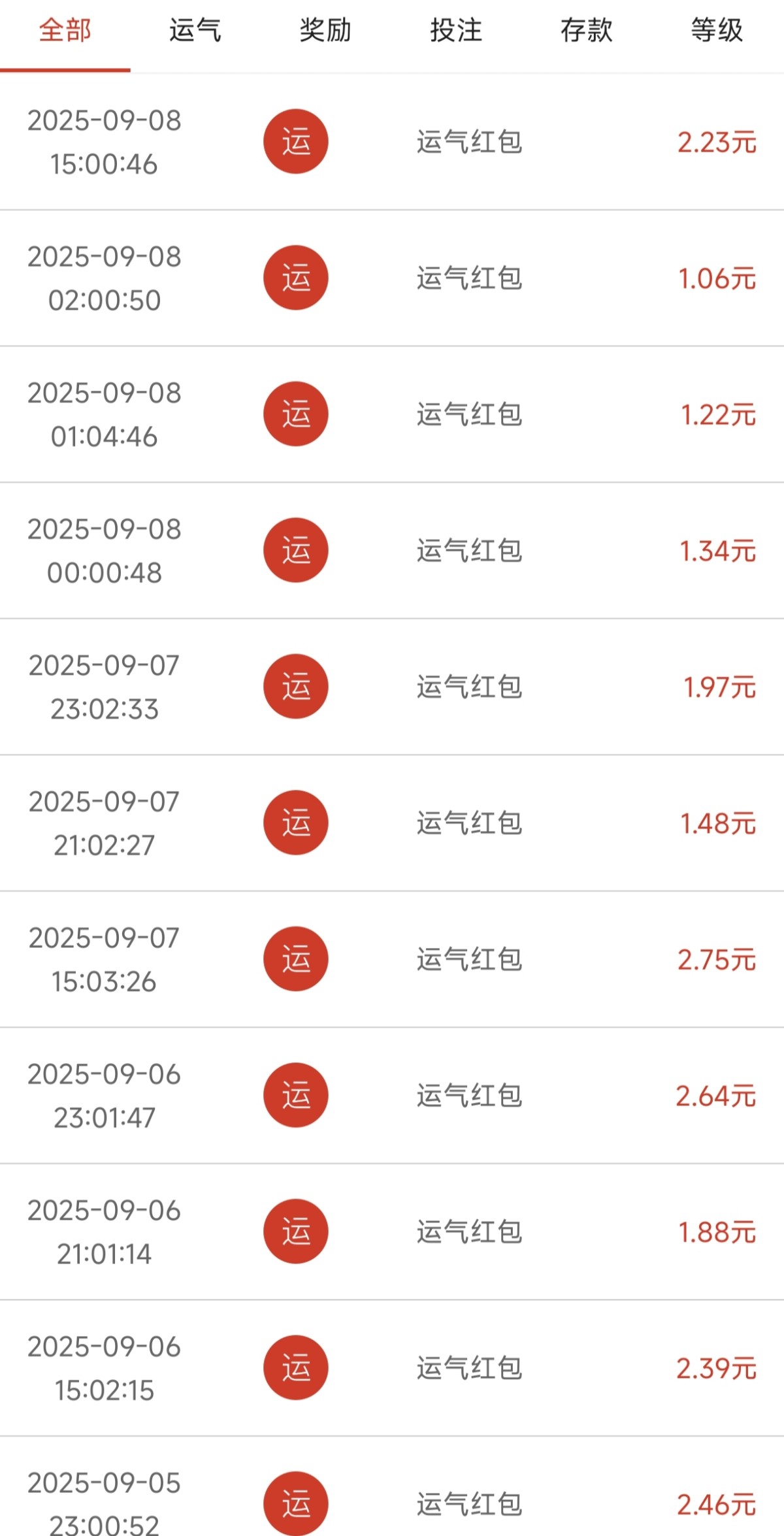Select the 运气 tab

tap(195, 30)
